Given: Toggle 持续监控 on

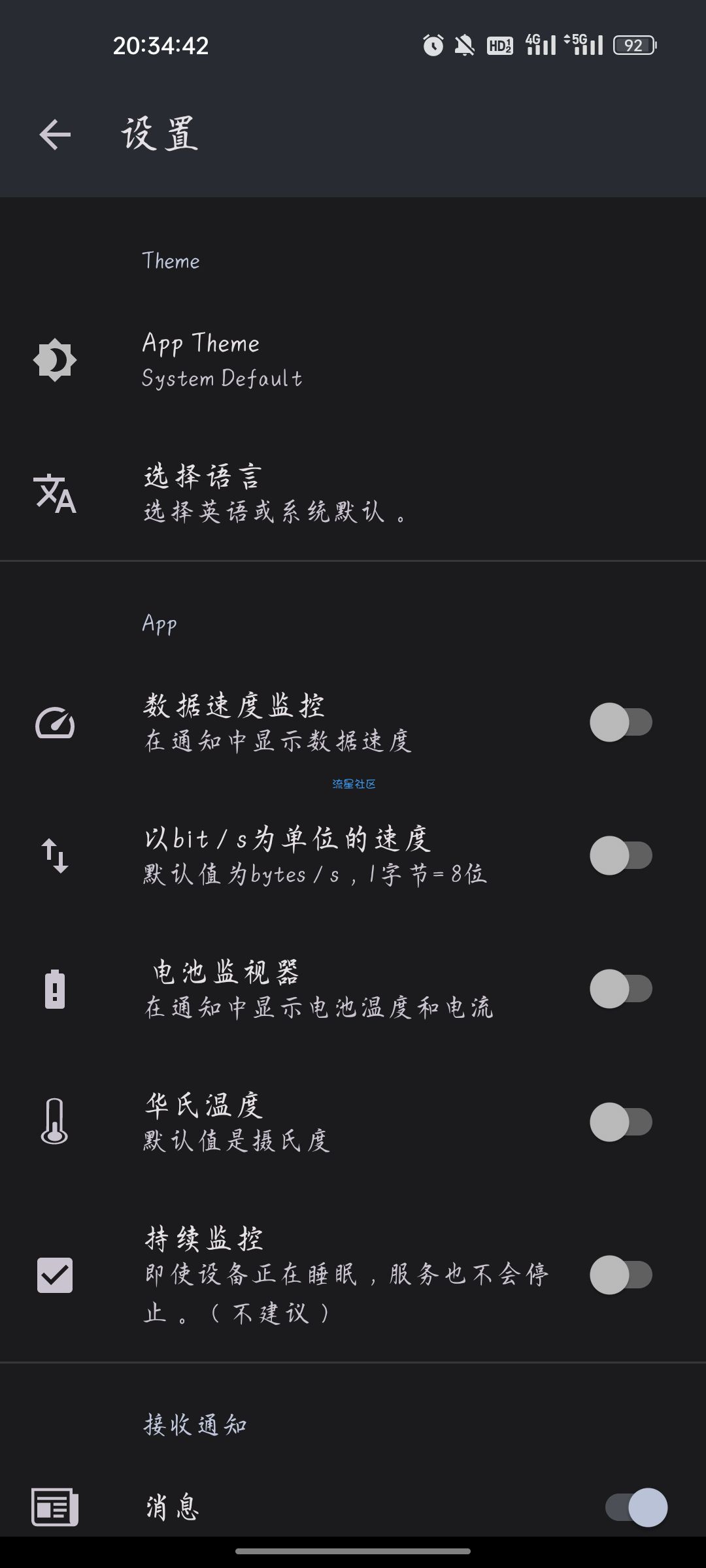Looking at the screenshot, I should (621, 1275).
